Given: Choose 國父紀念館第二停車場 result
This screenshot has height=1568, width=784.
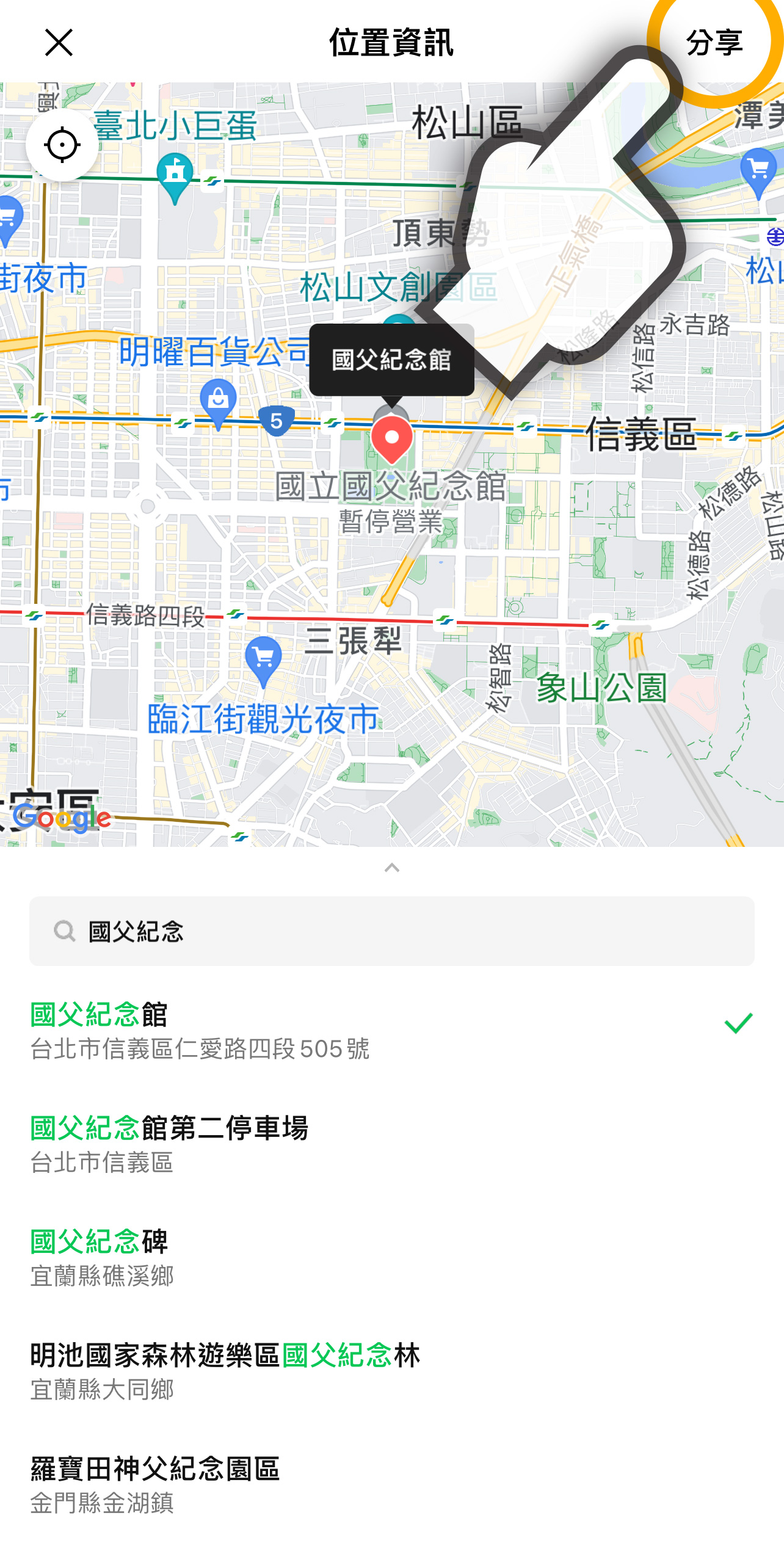Looking at the screenshot, I should click(366, 1144).
